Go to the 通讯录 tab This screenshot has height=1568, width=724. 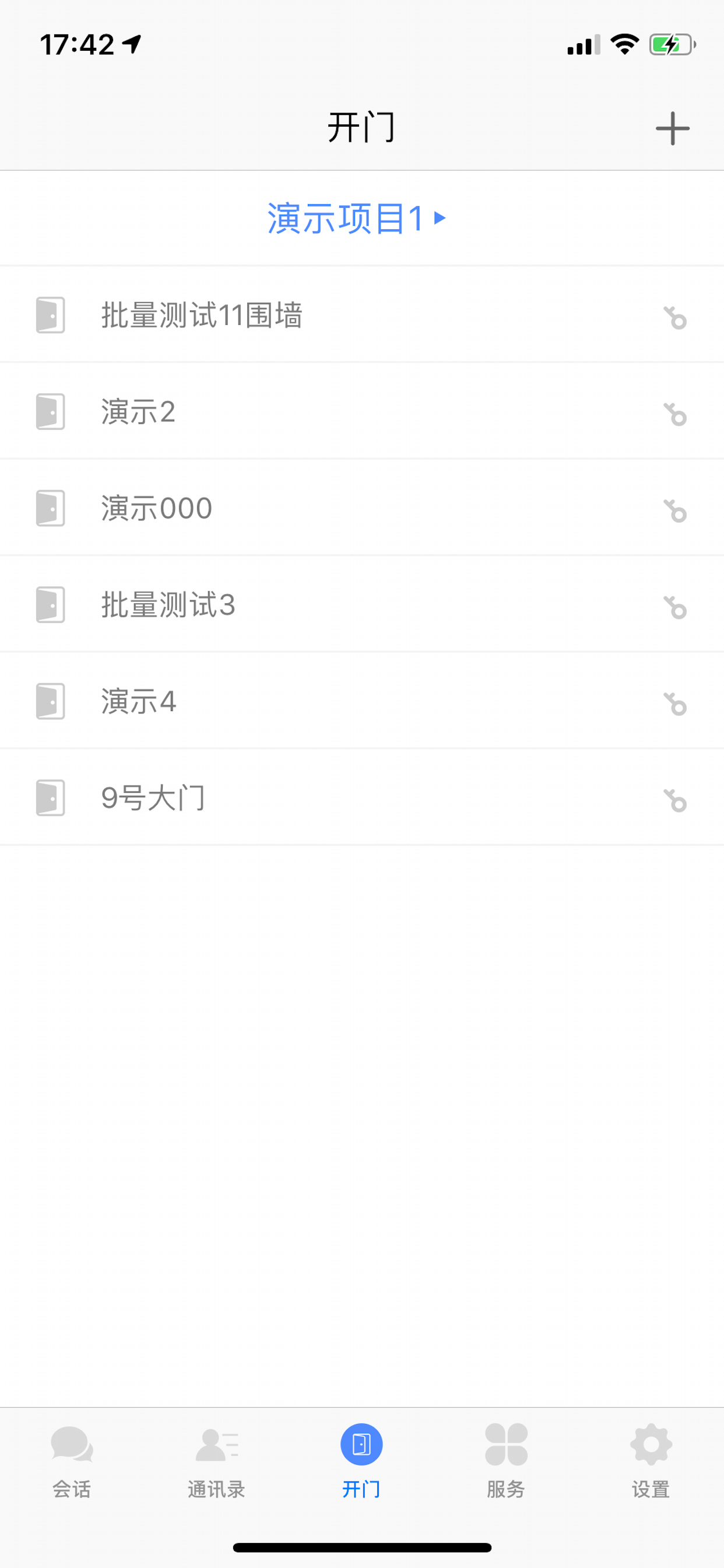click(217, 1461)
